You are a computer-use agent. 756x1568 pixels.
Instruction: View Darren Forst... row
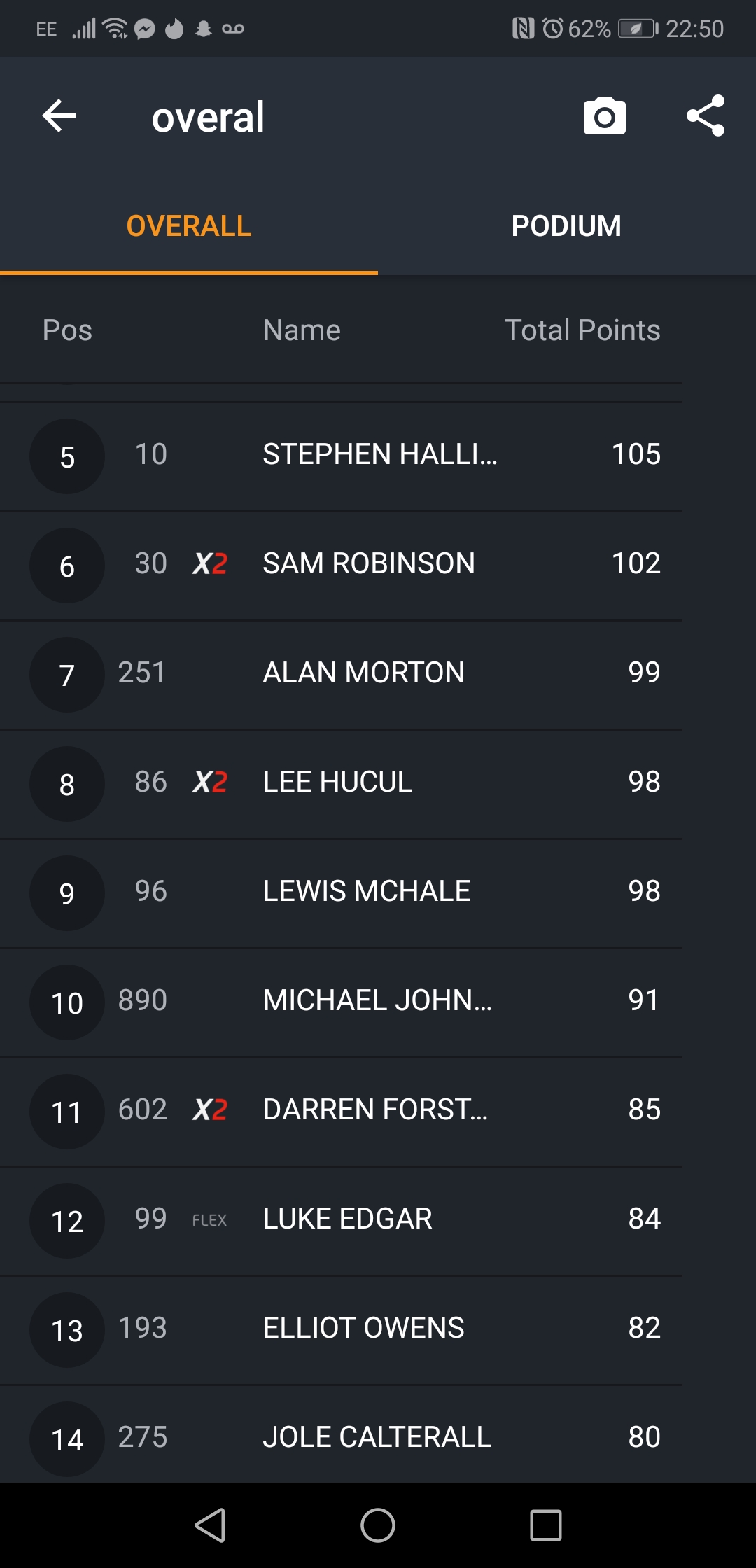pos(341,1112)
